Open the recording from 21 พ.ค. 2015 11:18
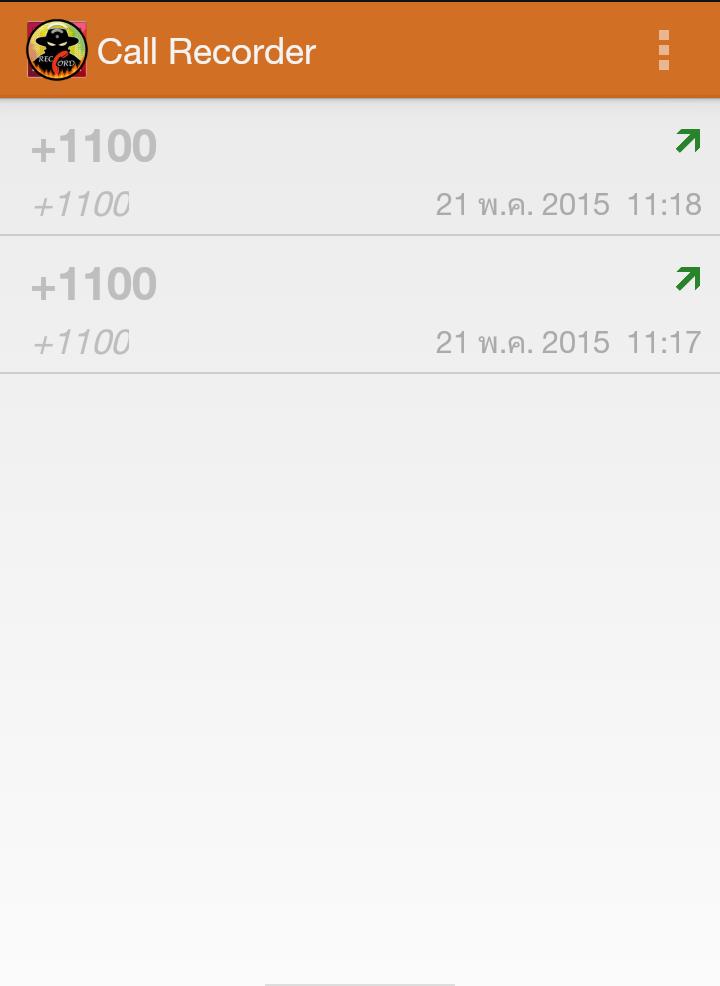The height and width of the screenshot is (986, 720). (x=360, y=170)
